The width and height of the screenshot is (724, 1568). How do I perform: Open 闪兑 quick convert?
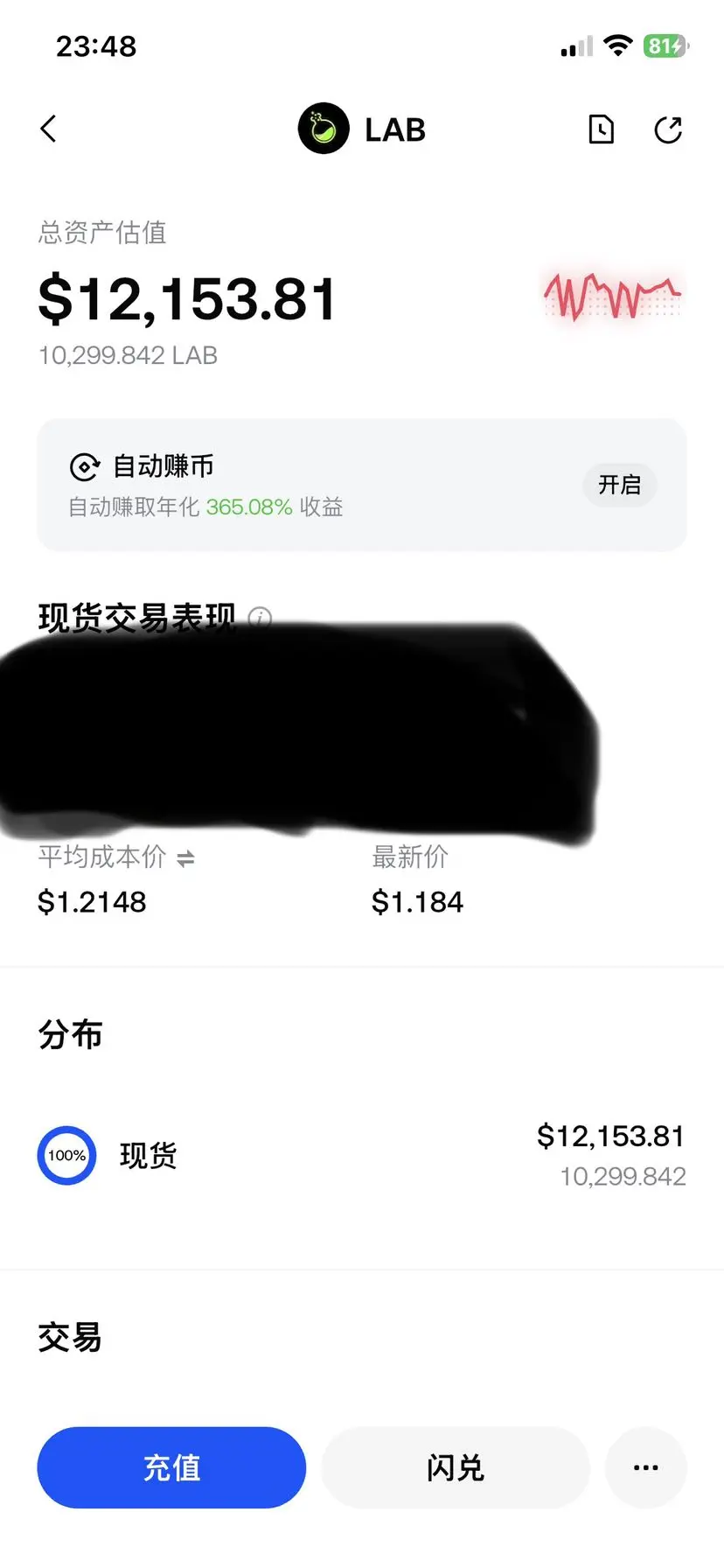click(456, 1467)
